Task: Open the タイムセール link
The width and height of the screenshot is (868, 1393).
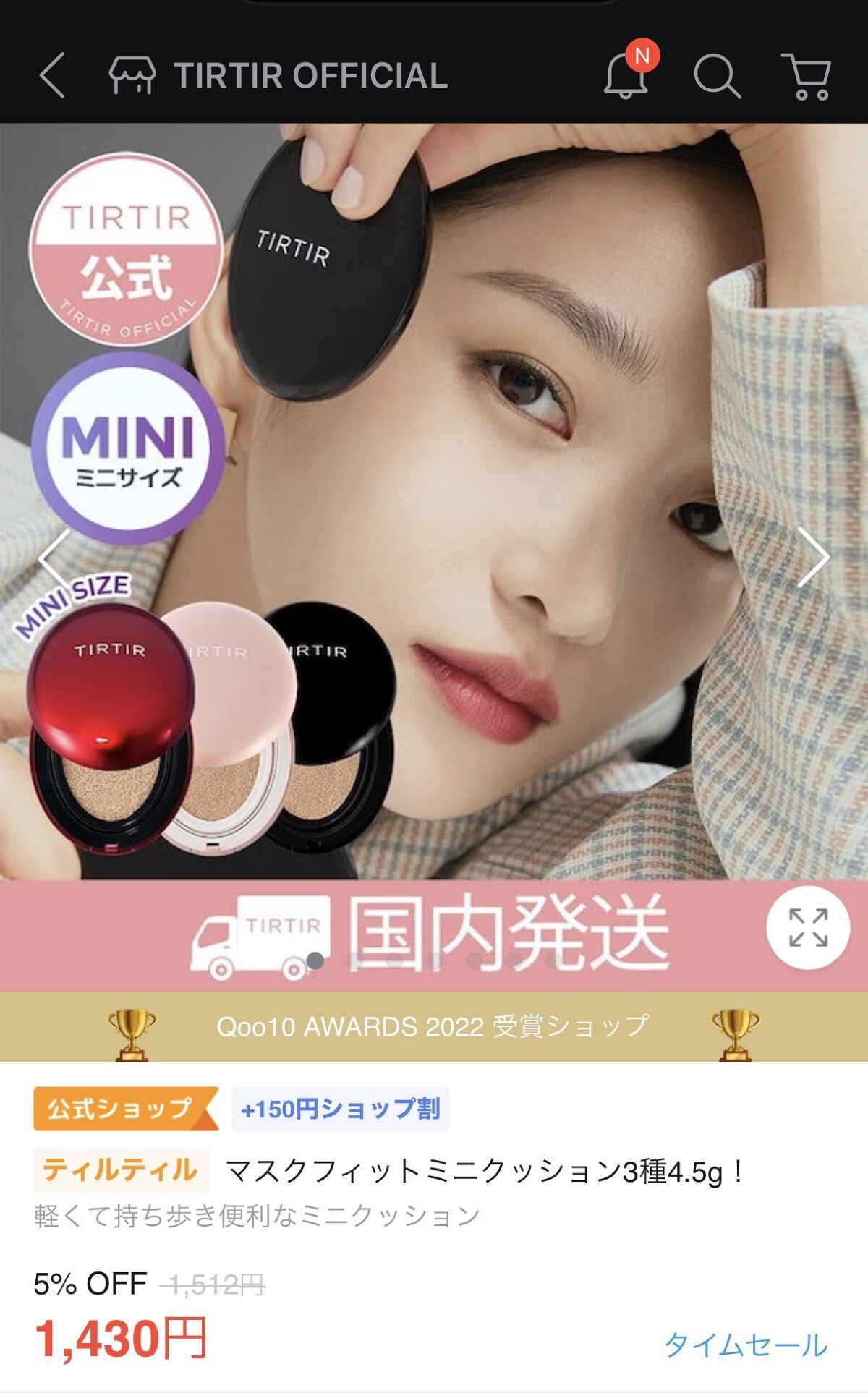Action: click(746, 1345)
